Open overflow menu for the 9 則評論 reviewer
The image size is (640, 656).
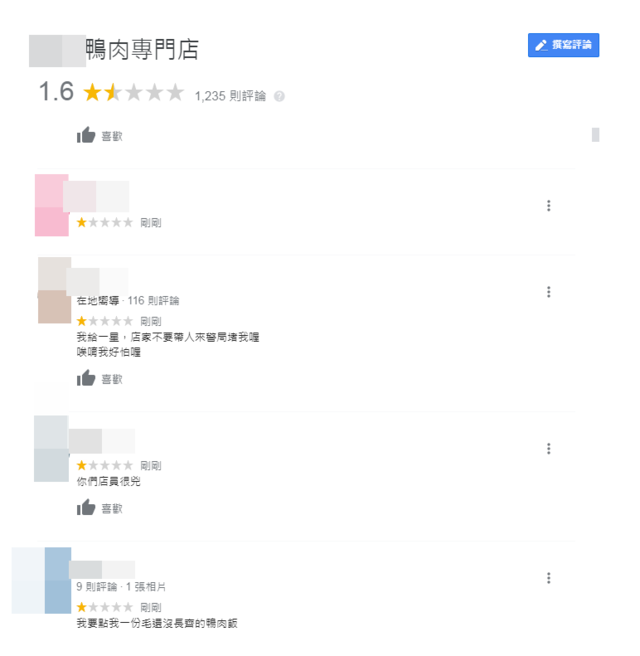549,578
